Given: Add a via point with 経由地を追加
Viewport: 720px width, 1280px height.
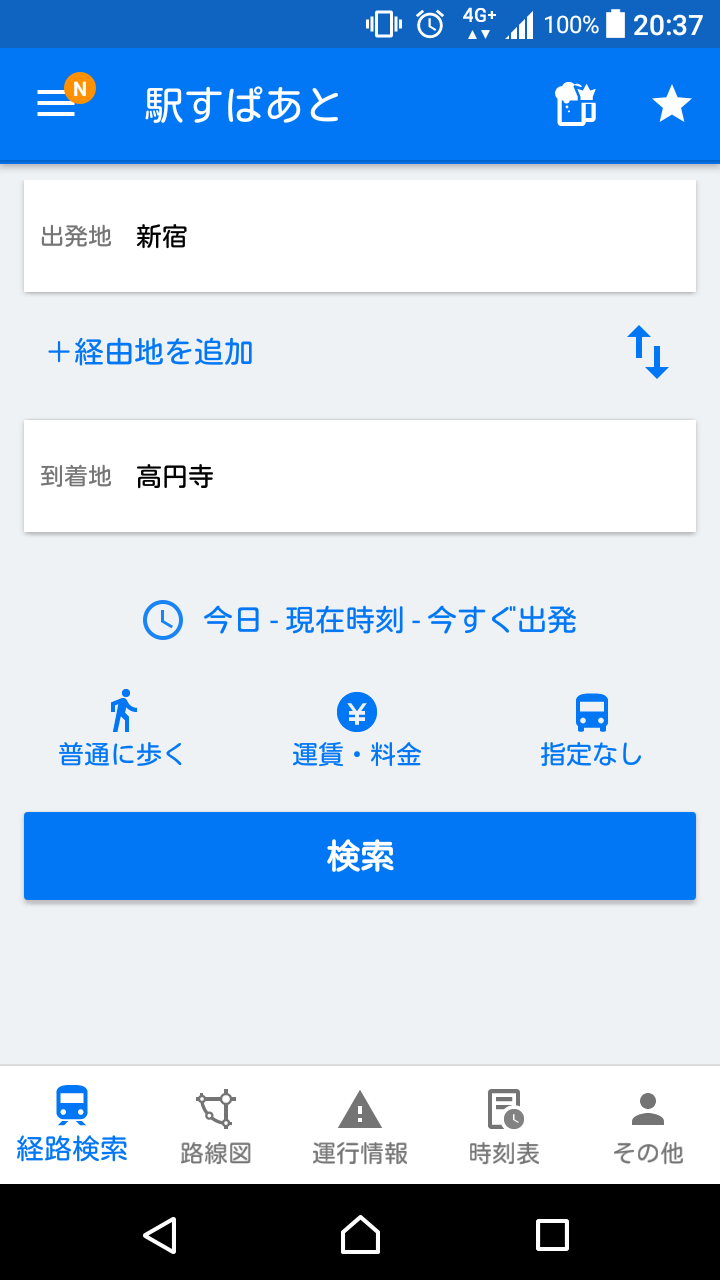Looking at the screenshot, I should point(150,352).
